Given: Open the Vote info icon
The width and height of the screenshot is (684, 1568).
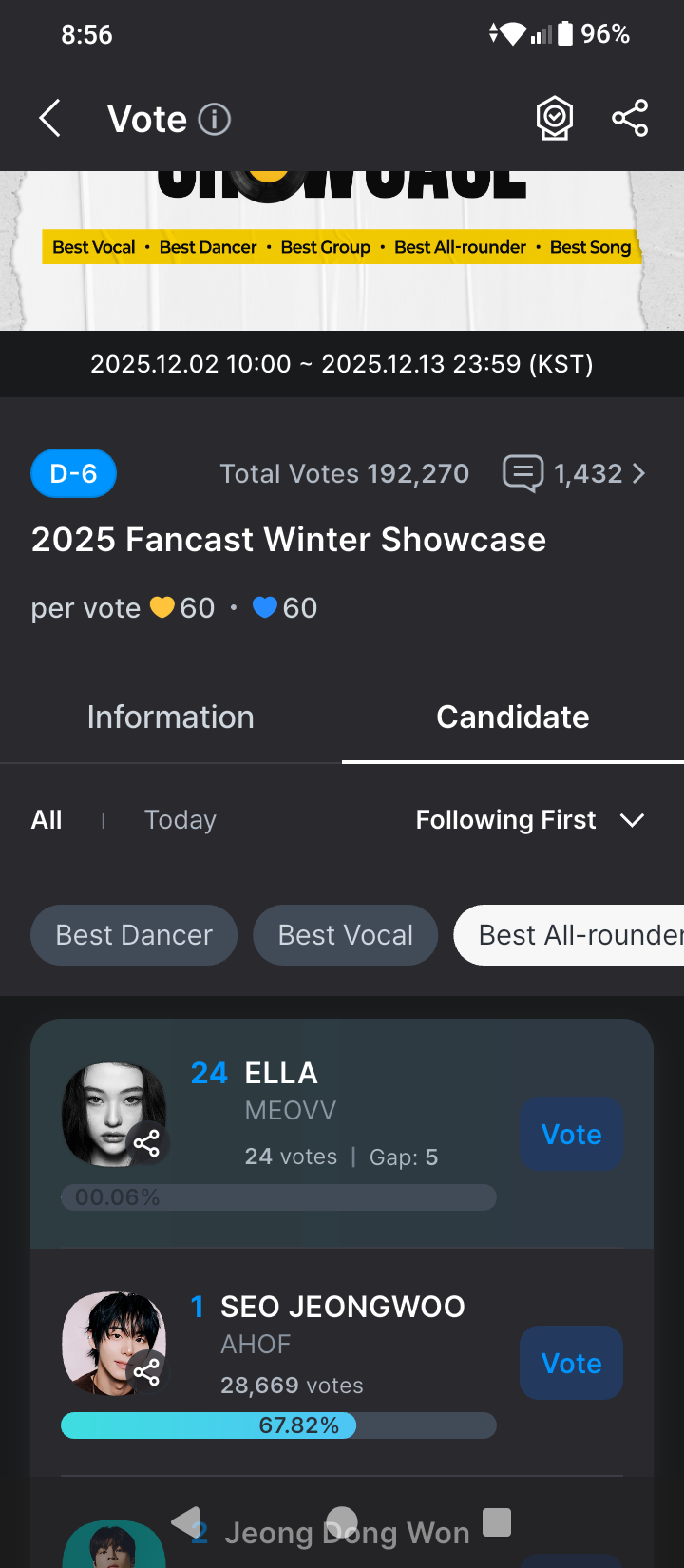Looking at the screenshot, I should [x=214, y=120].
